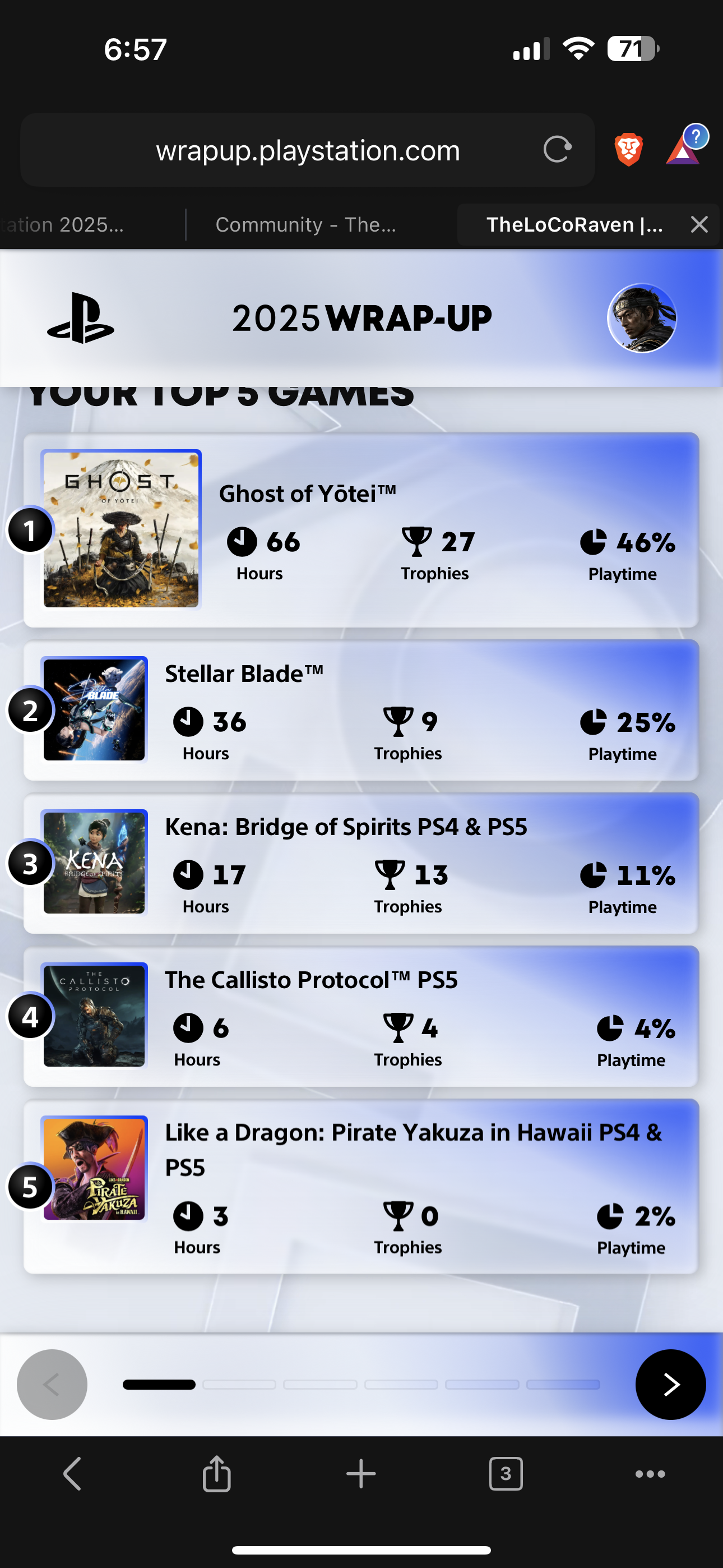Open the browser overflow menu
Screen dimensions: 723x1568
pos(650,1474)
